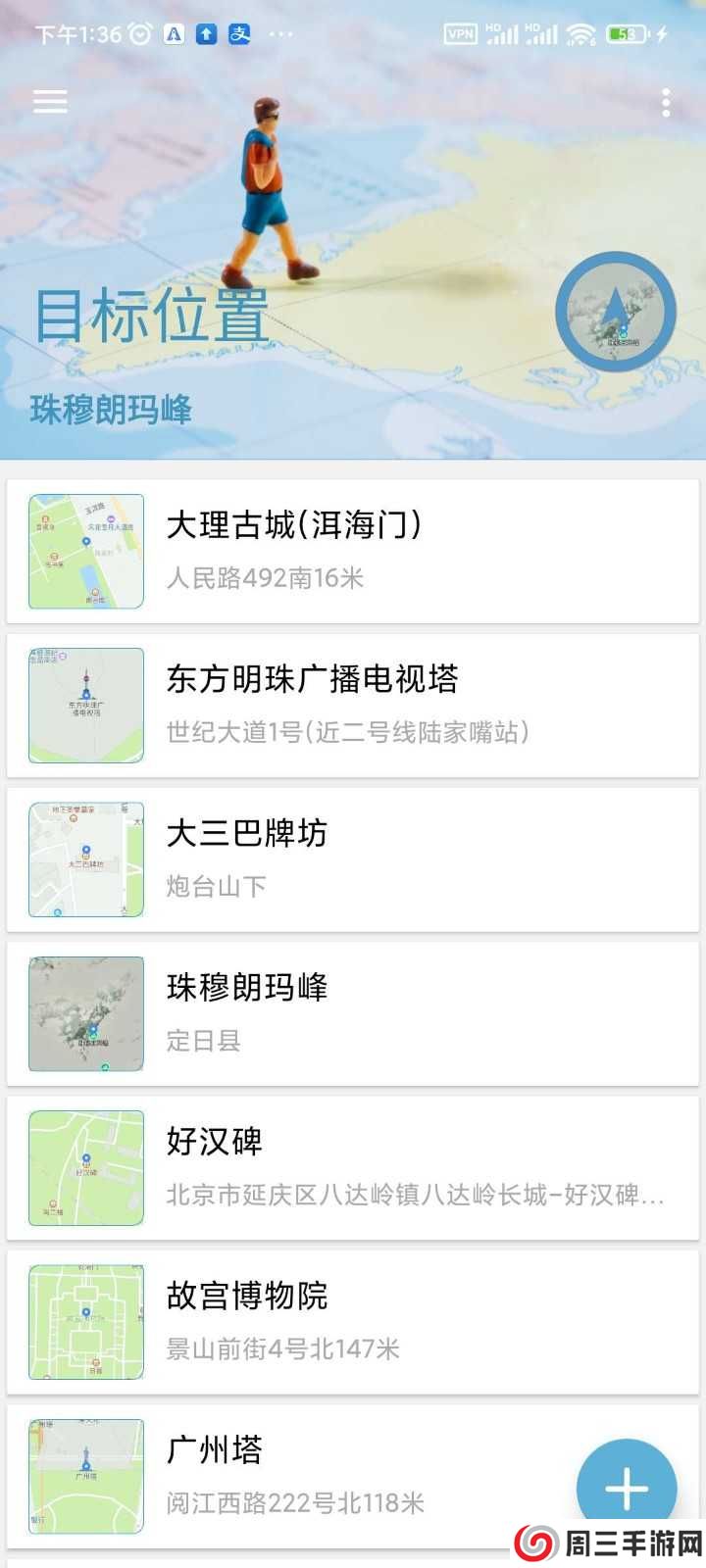Tap the map thumbnail of 故宫博物院

click(x=85, y=1321)
